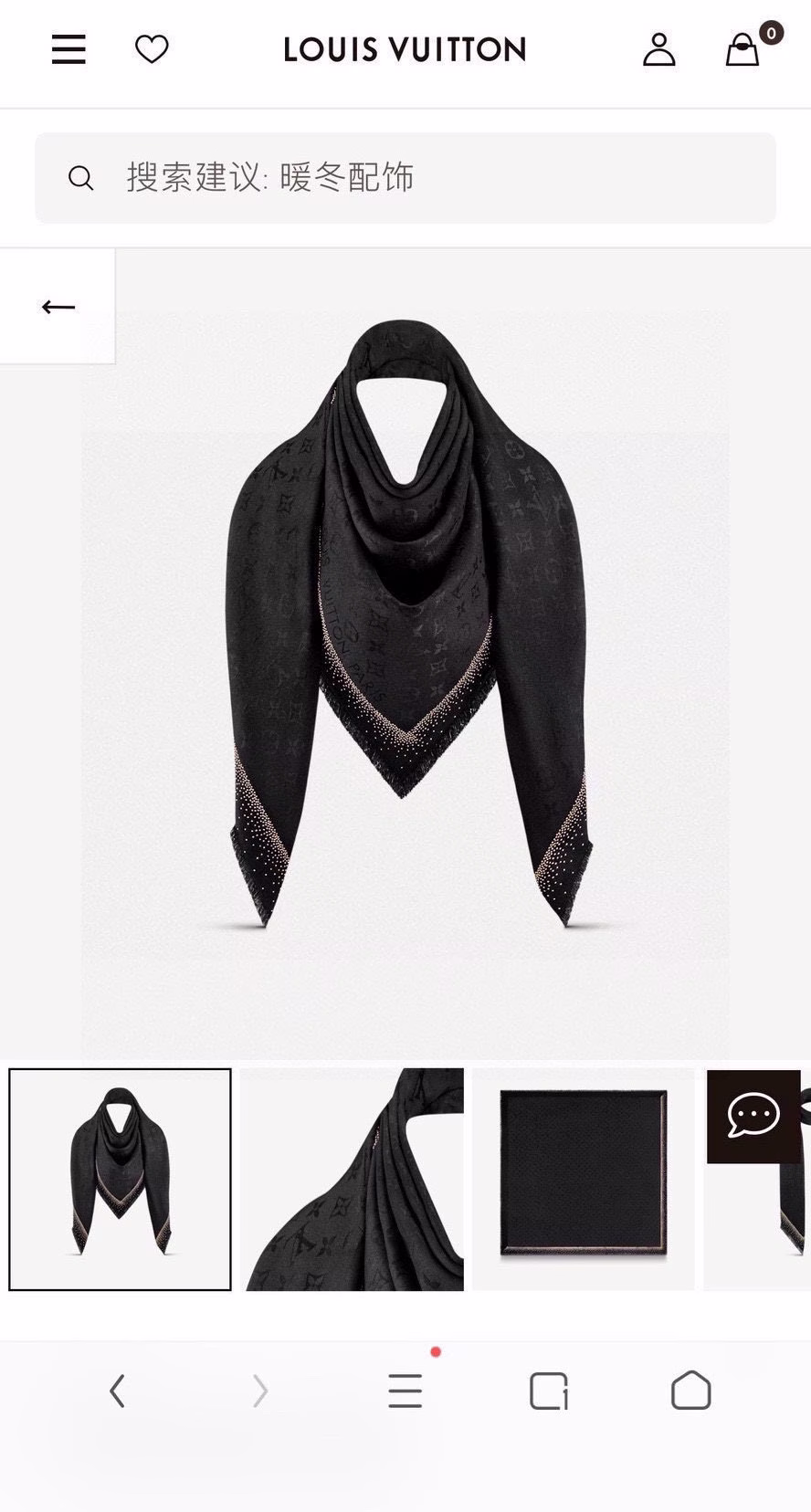View the close-up monogram fabric thumbnail
Screen dimensions: 811x1512
353,1179
